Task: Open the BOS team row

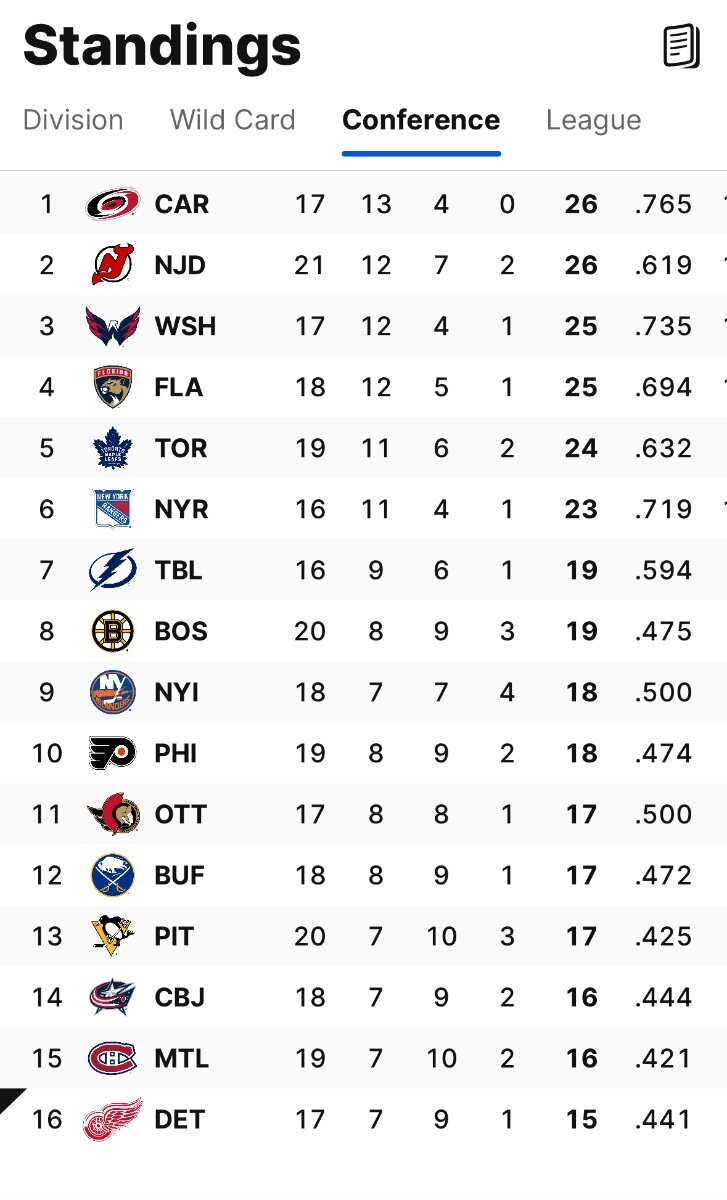Action: [x=363, y=631]
